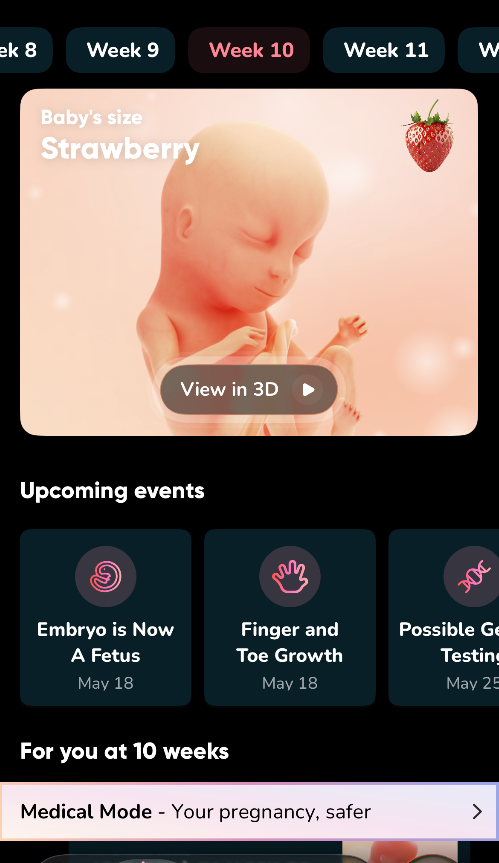Open the Finger and Toe Growth event
The height and width of the screenshot is (863, 499).
pyautogui.click(x=290, y=617)
